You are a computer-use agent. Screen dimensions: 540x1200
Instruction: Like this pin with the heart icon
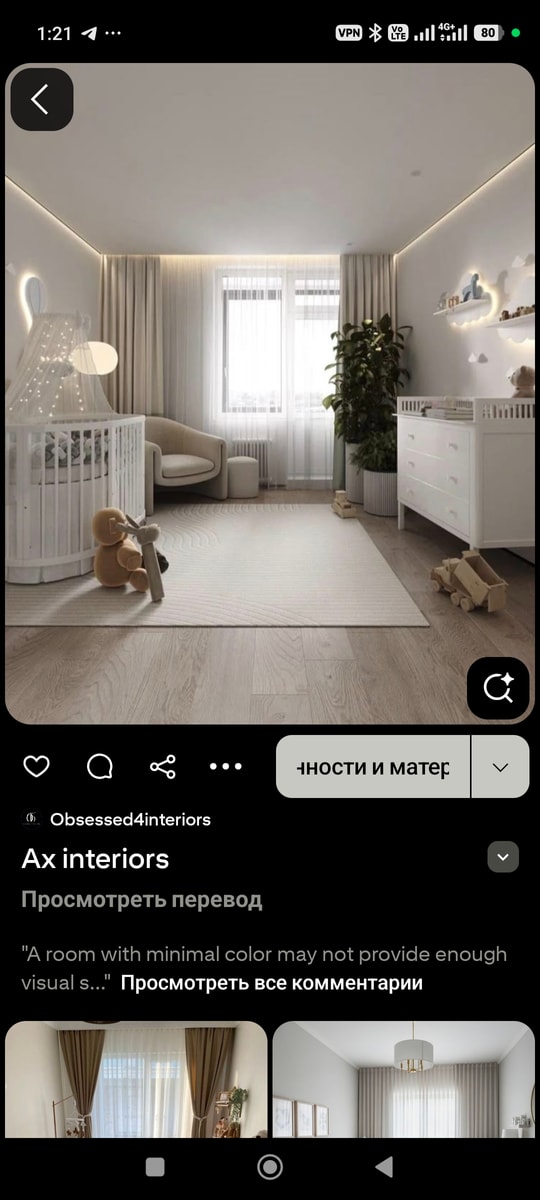(37, 767)
